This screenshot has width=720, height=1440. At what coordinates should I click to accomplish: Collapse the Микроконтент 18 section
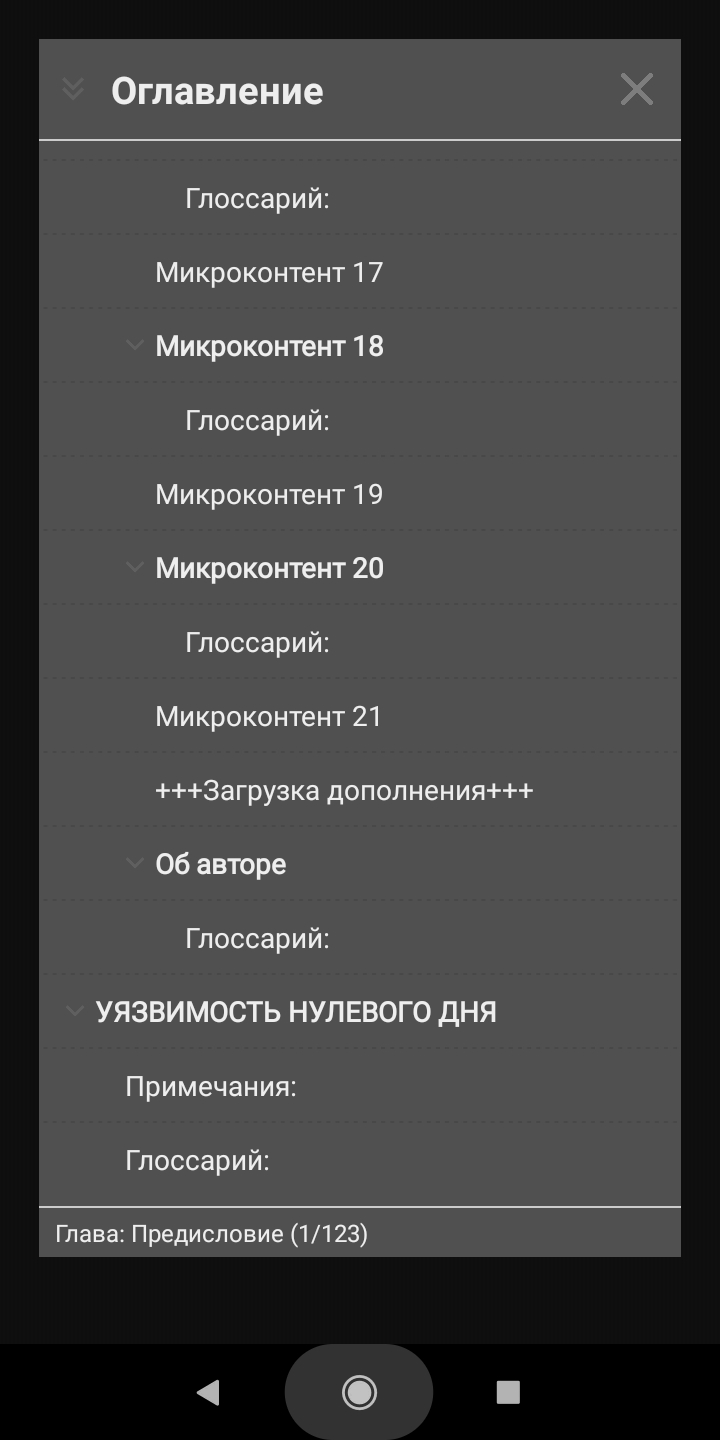coord(134,345)
